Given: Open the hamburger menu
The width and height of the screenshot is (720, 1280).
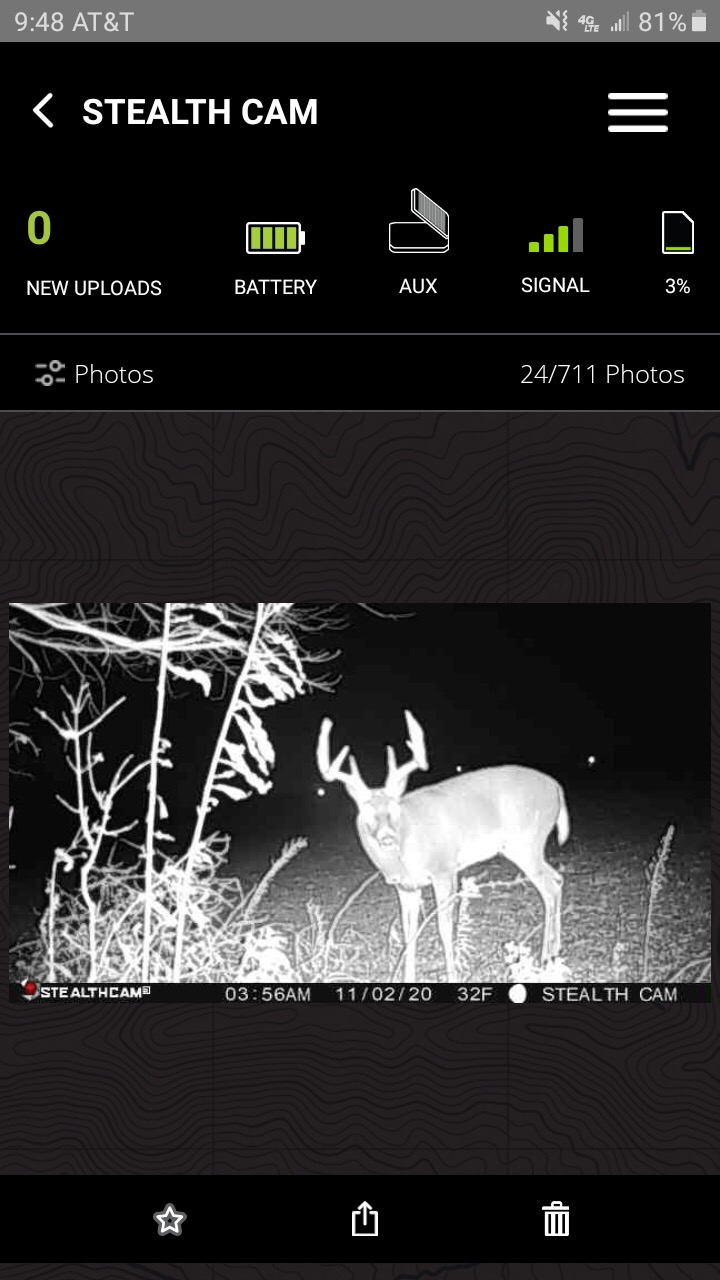Looking at the screenshot, I should (x=637, y=112).
